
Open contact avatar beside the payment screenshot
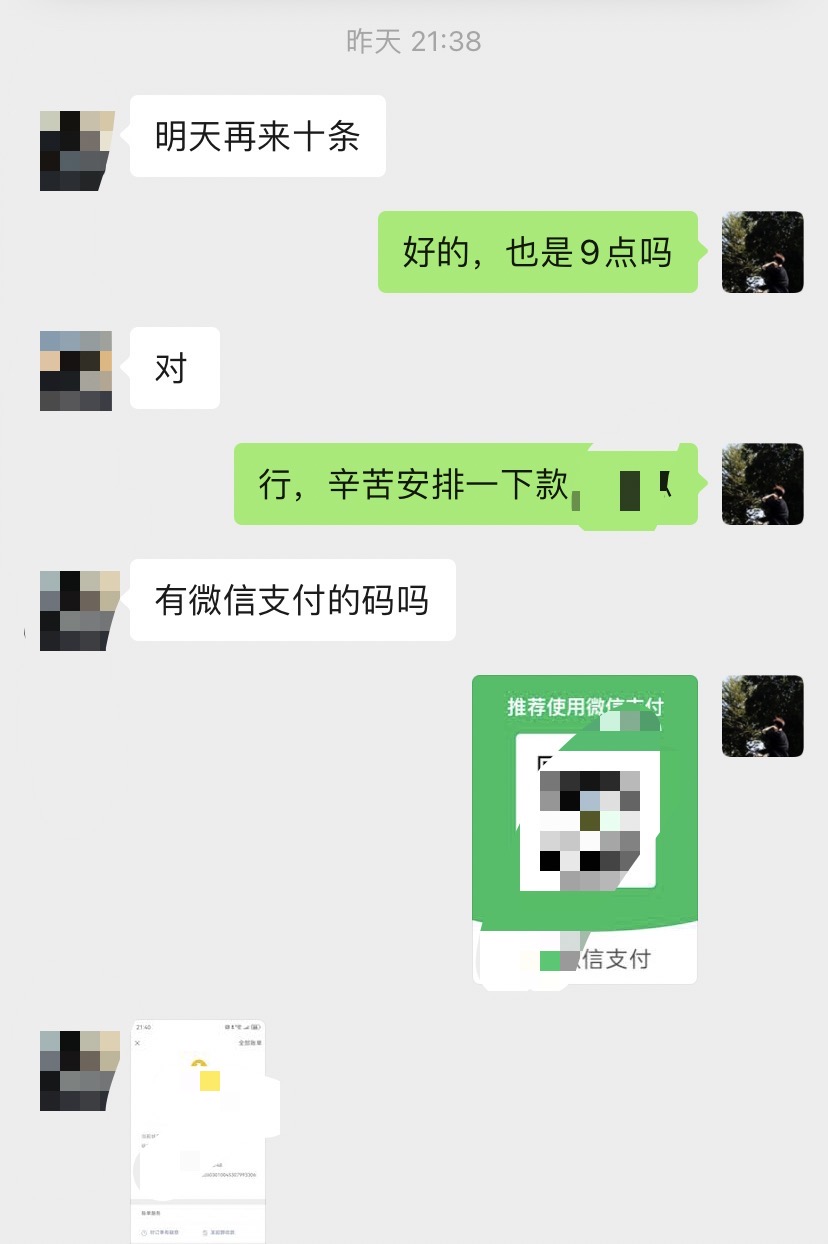point(77,1071)
